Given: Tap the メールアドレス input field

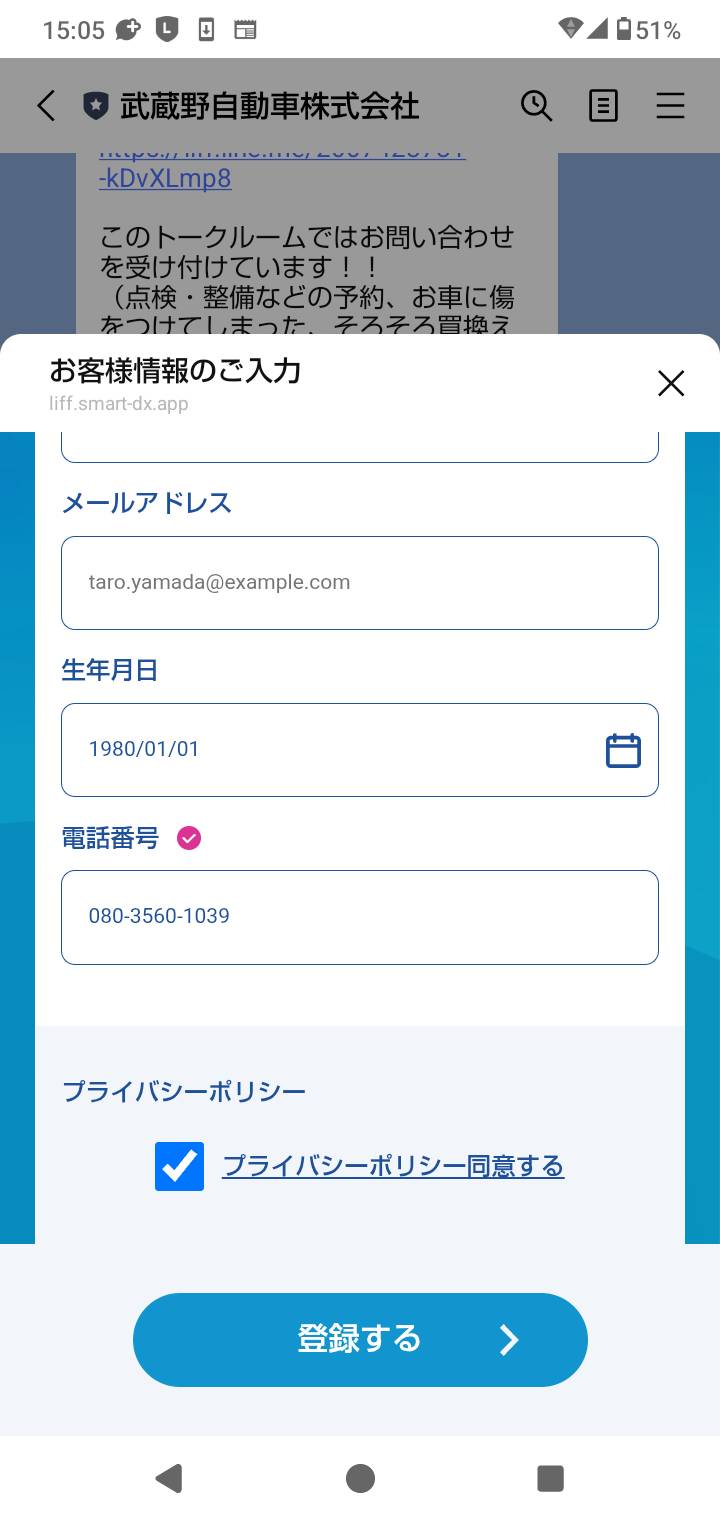Looking at the screenshot, I should 360,583.
